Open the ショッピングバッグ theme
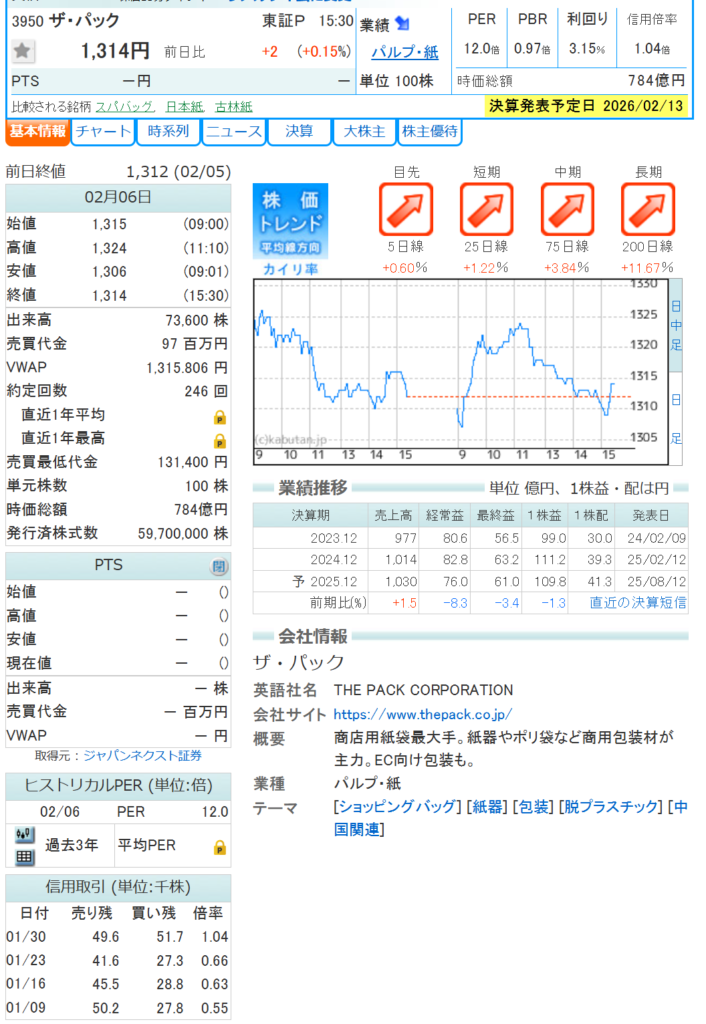Image resolution: width=706 pixels, height=1024 pixels. pos(396,806)
